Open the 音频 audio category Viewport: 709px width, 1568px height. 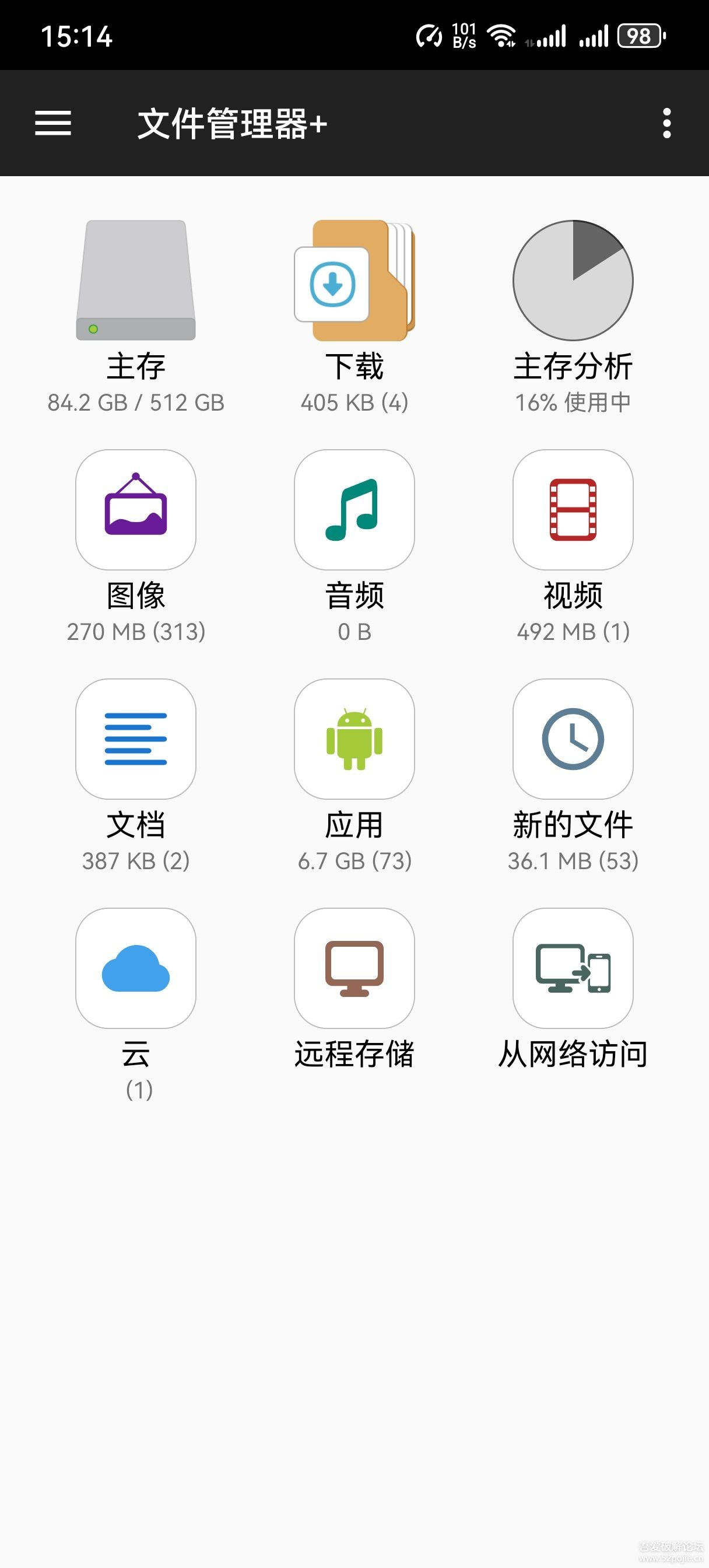pyautogui.click(x=354, y=510)
